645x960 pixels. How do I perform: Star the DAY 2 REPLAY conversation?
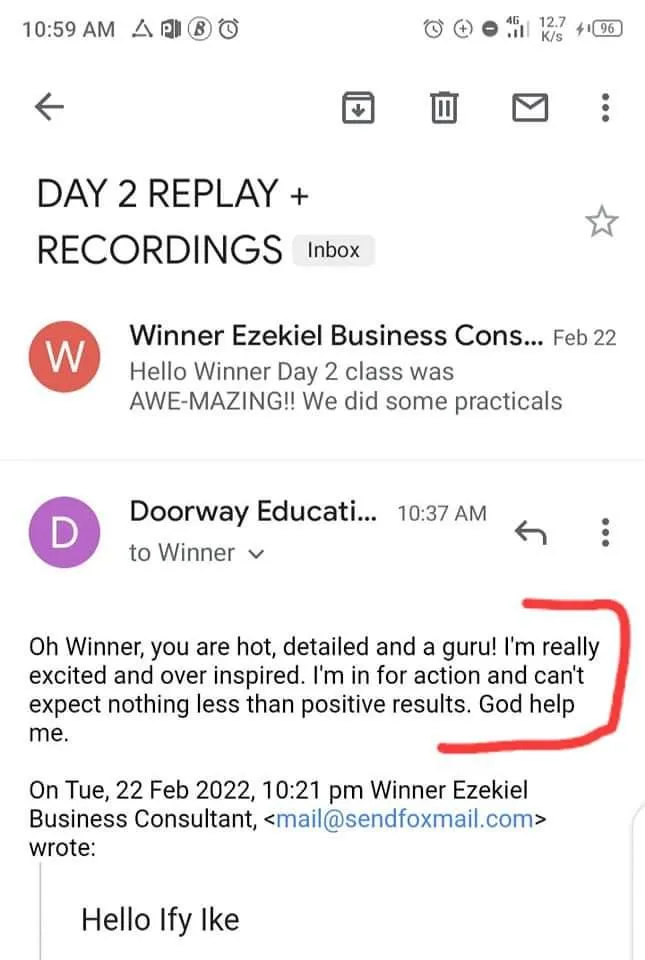(601, 223)
